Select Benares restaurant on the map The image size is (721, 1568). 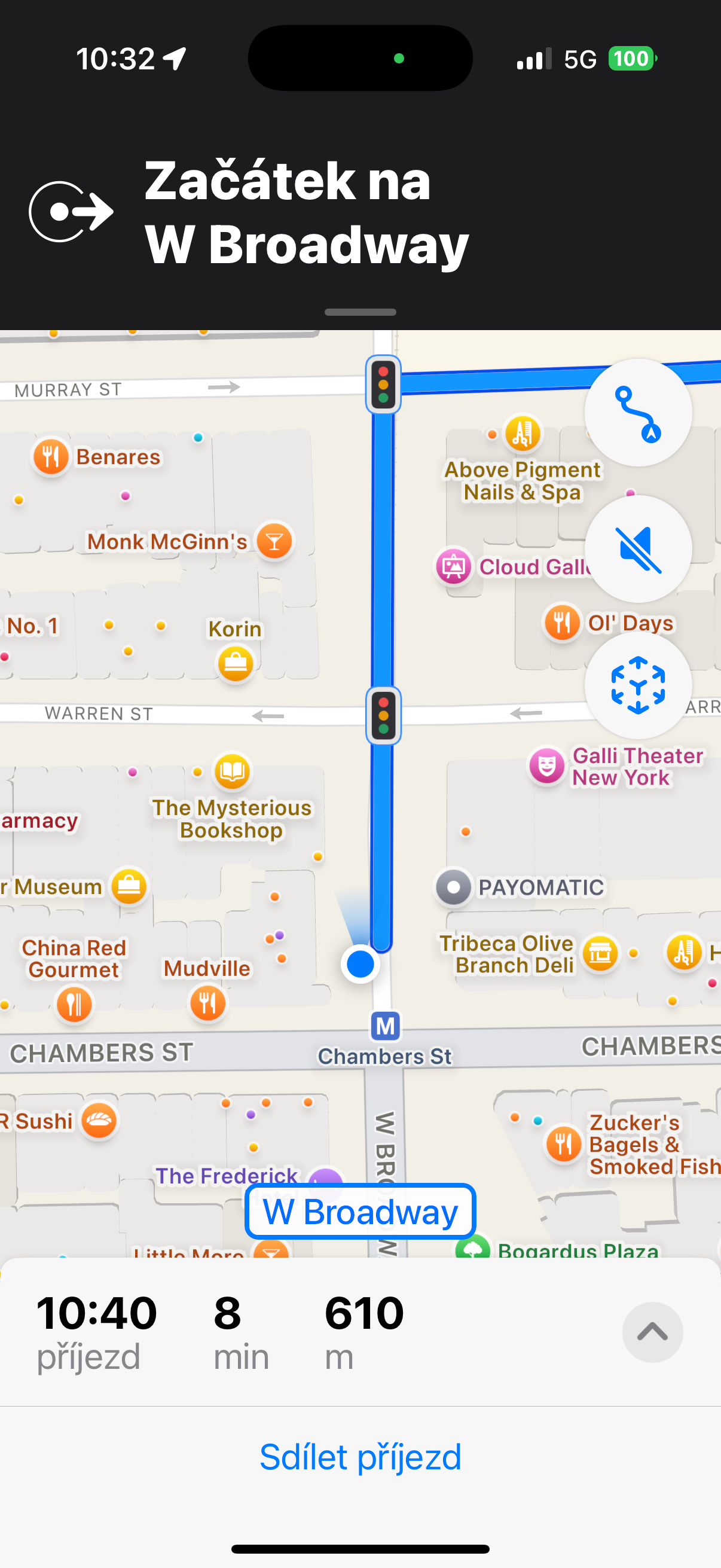coord(51,456)
